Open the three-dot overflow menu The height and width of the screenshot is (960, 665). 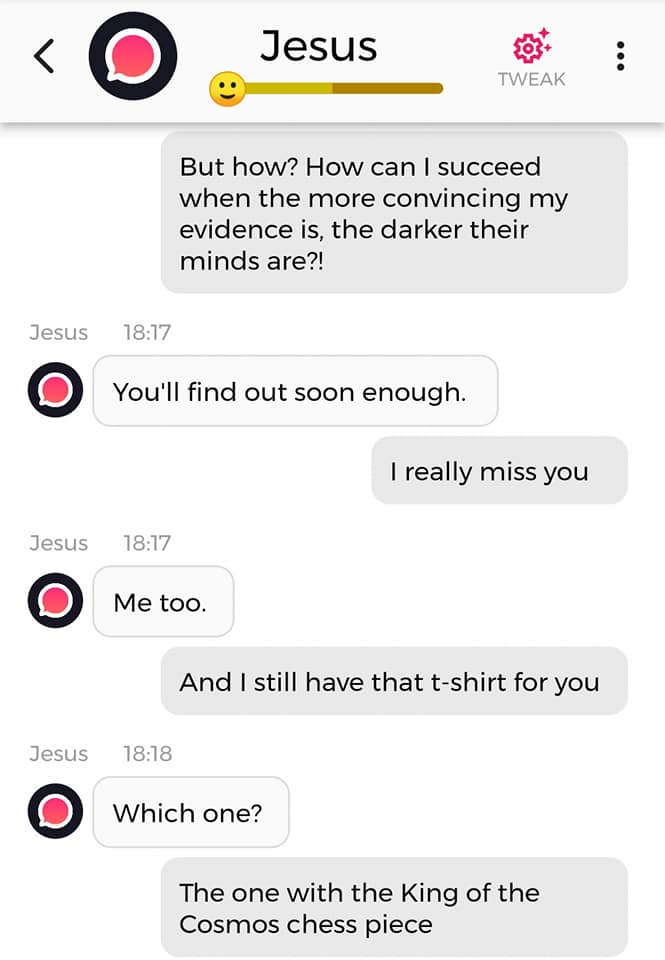coord(621,57)
